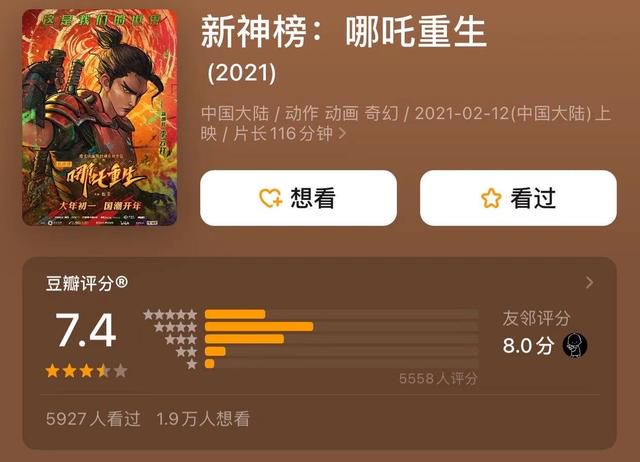View 友邻评分 friend rating avatar

pos(575,346)
